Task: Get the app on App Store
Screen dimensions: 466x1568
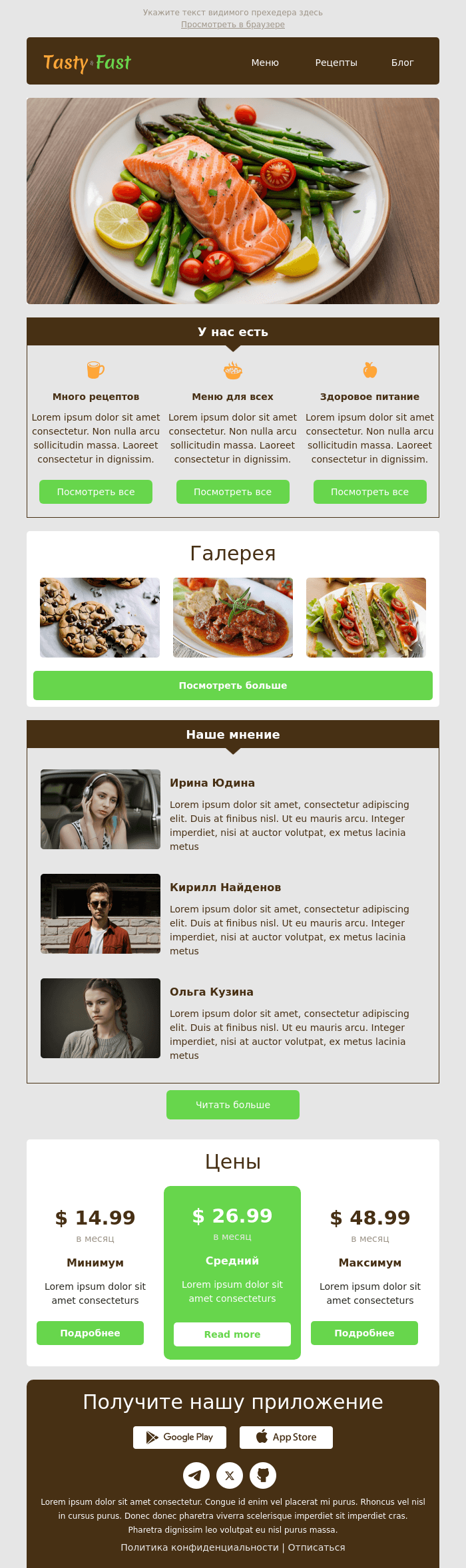Action: pyautogui.click(x=286, y=1437)
